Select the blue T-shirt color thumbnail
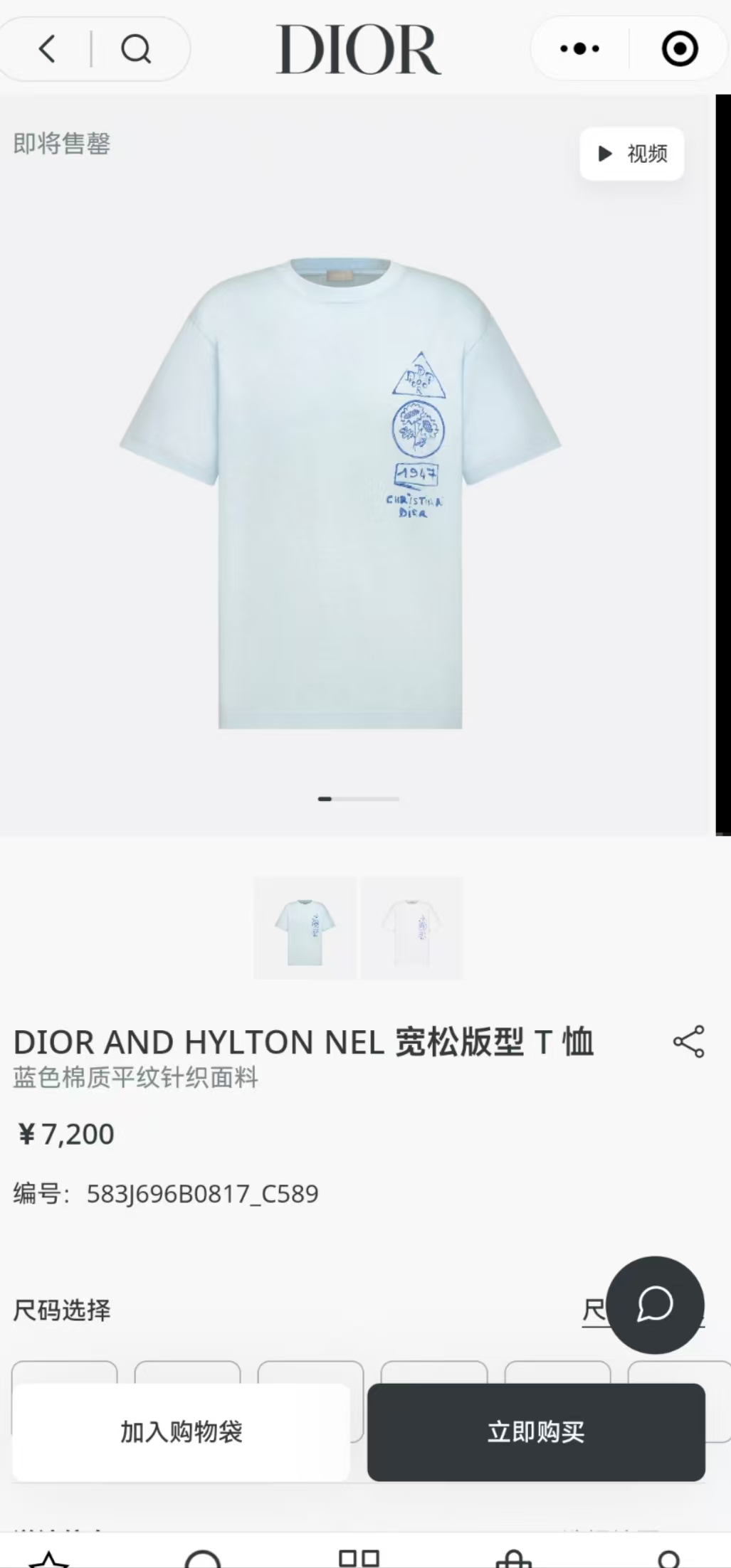The image size is (731, 1568). pyautogui.click(x=305, y=928)
